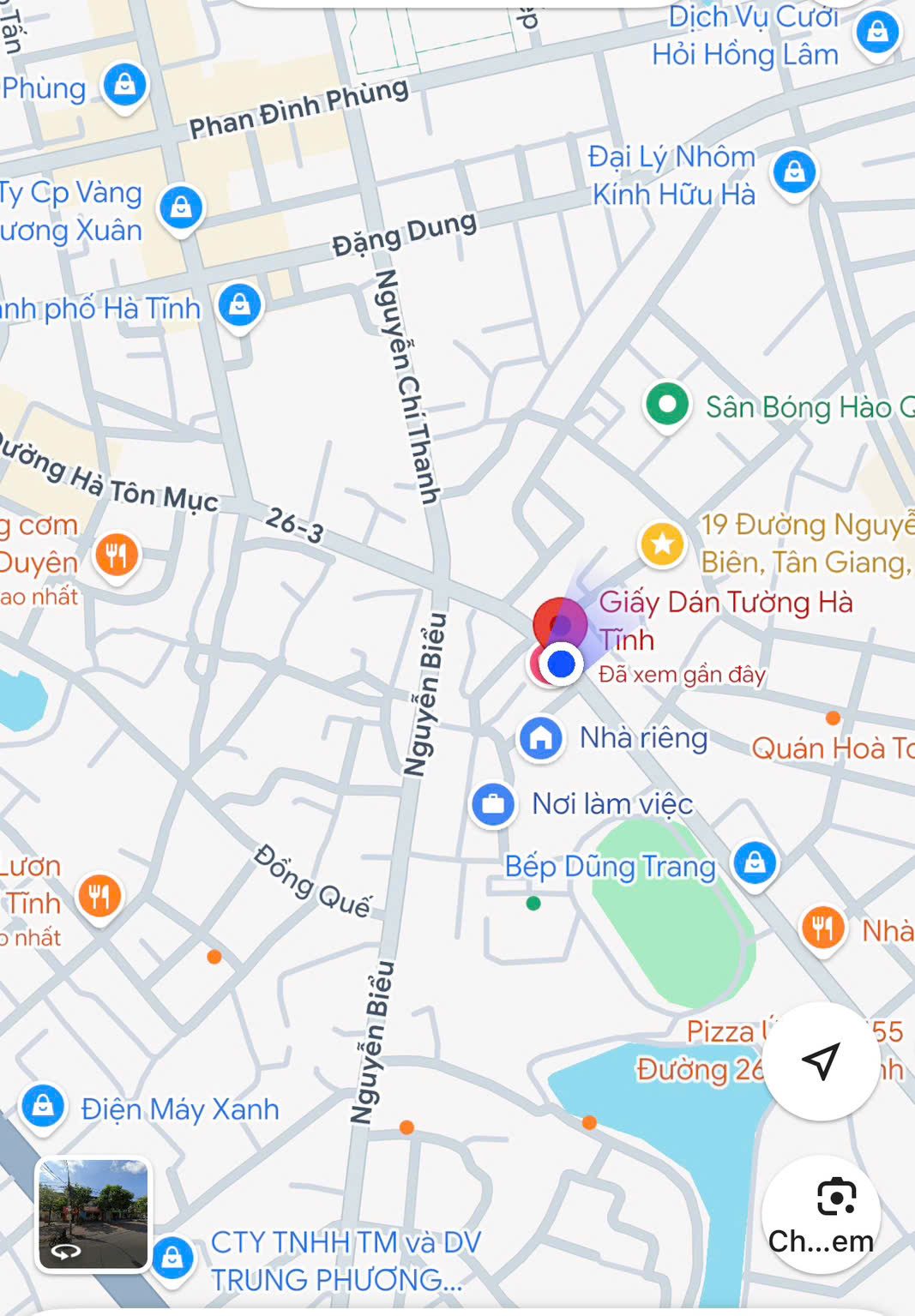
Task: Tap the blue current-location dot
Action: click(x=561, y=664)
